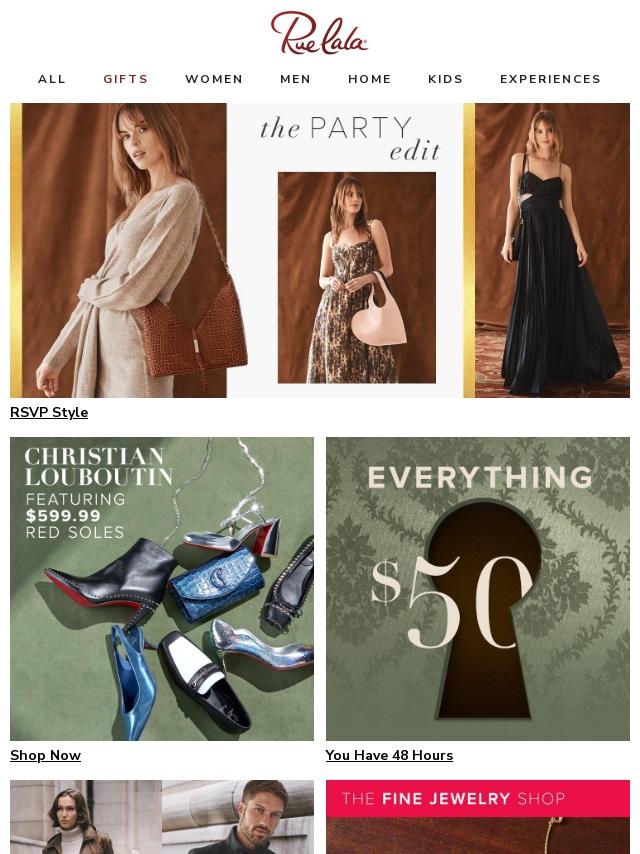Switch to the GIFTS category
Screen dimensions: 640x854
coord(126,79)
